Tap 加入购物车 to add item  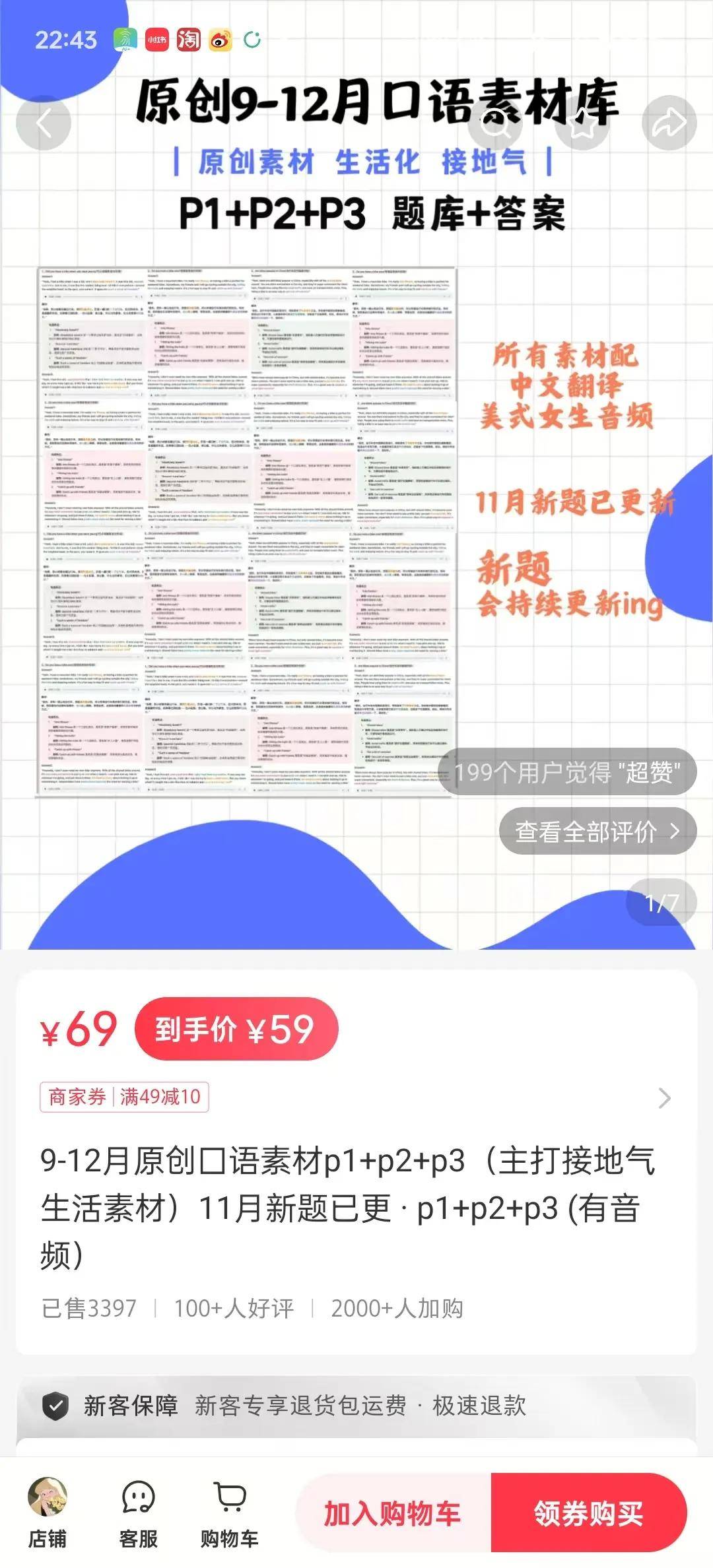tap(393, 1513)
